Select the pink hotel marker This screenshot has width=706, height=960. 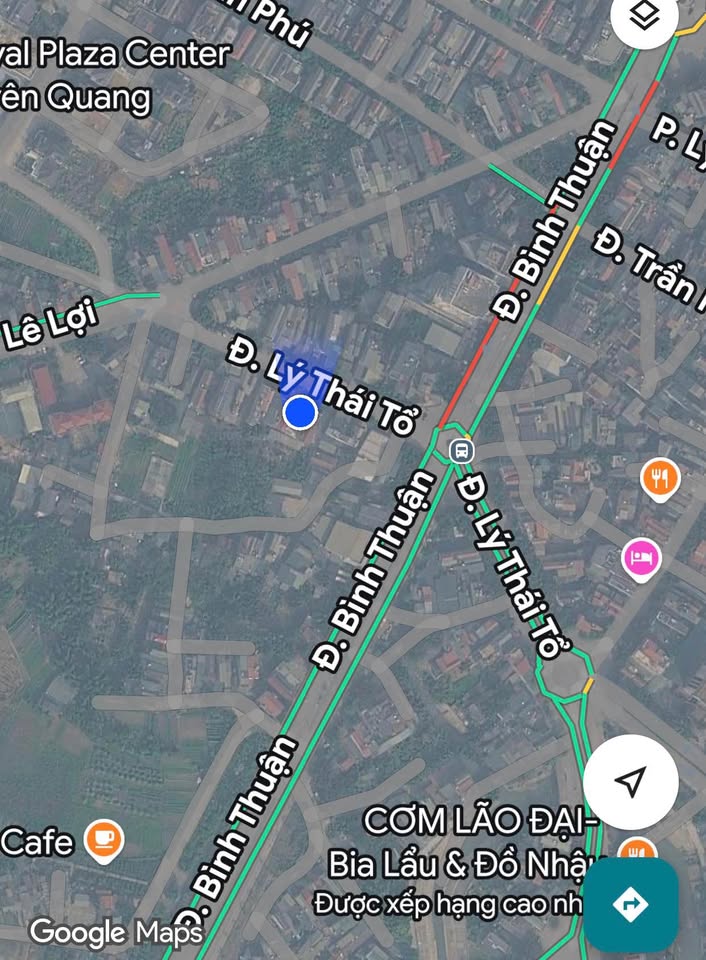pyautogui.click(x=641, y=558)
